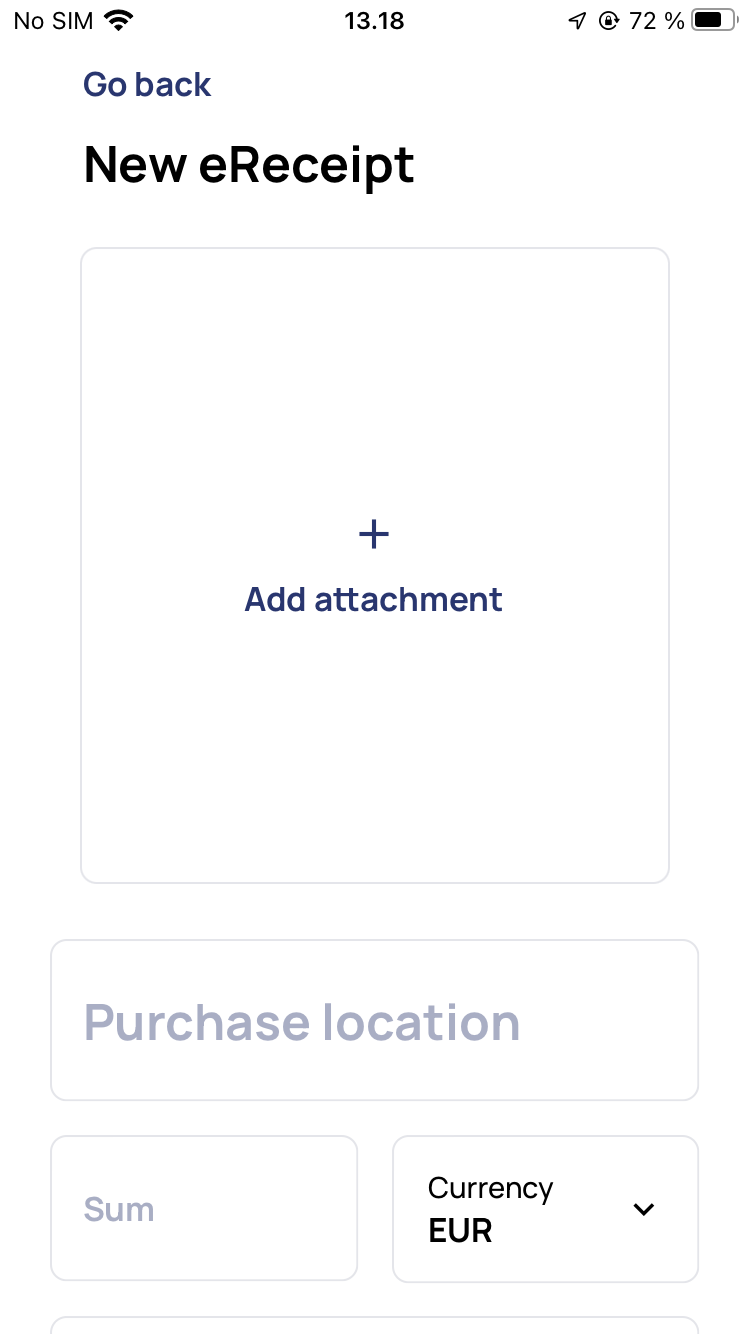
Task: Tap the Purchase location field
Action: [374, 1020]
